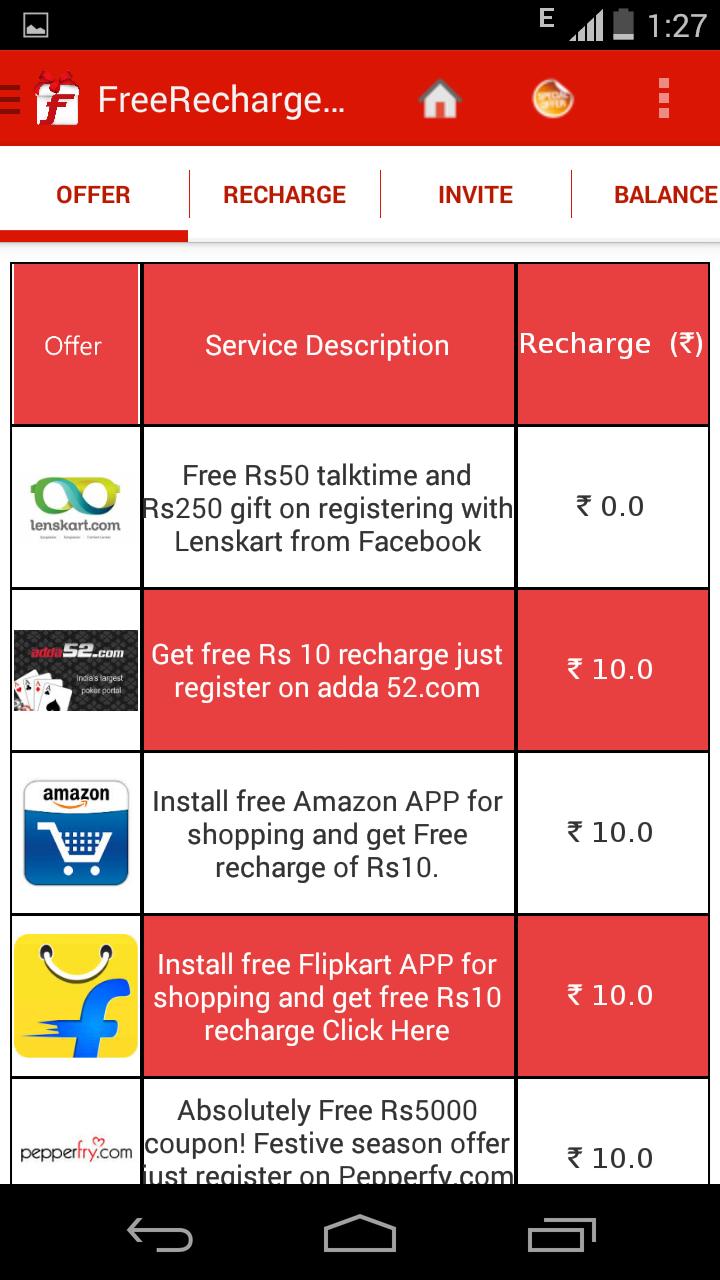
Task: Tap the system back button
Action: click(x=160, y=1234)
